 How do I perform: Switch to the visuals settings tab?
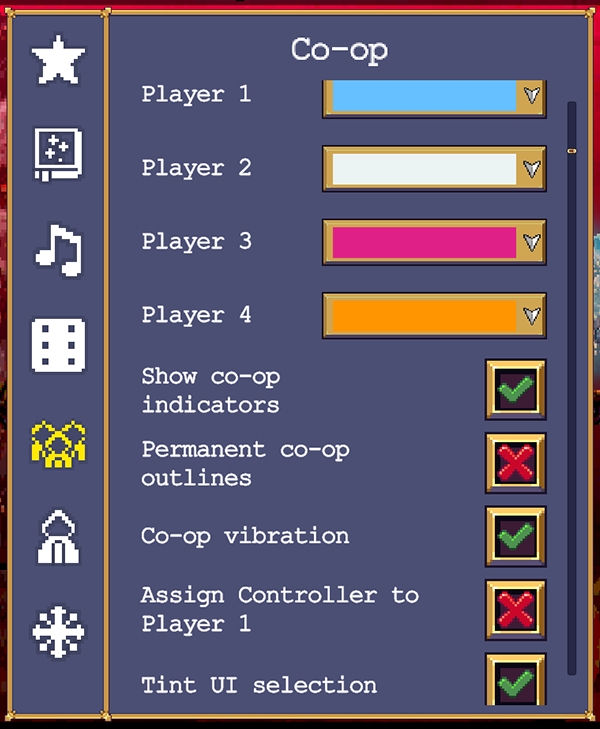[58, 154]
